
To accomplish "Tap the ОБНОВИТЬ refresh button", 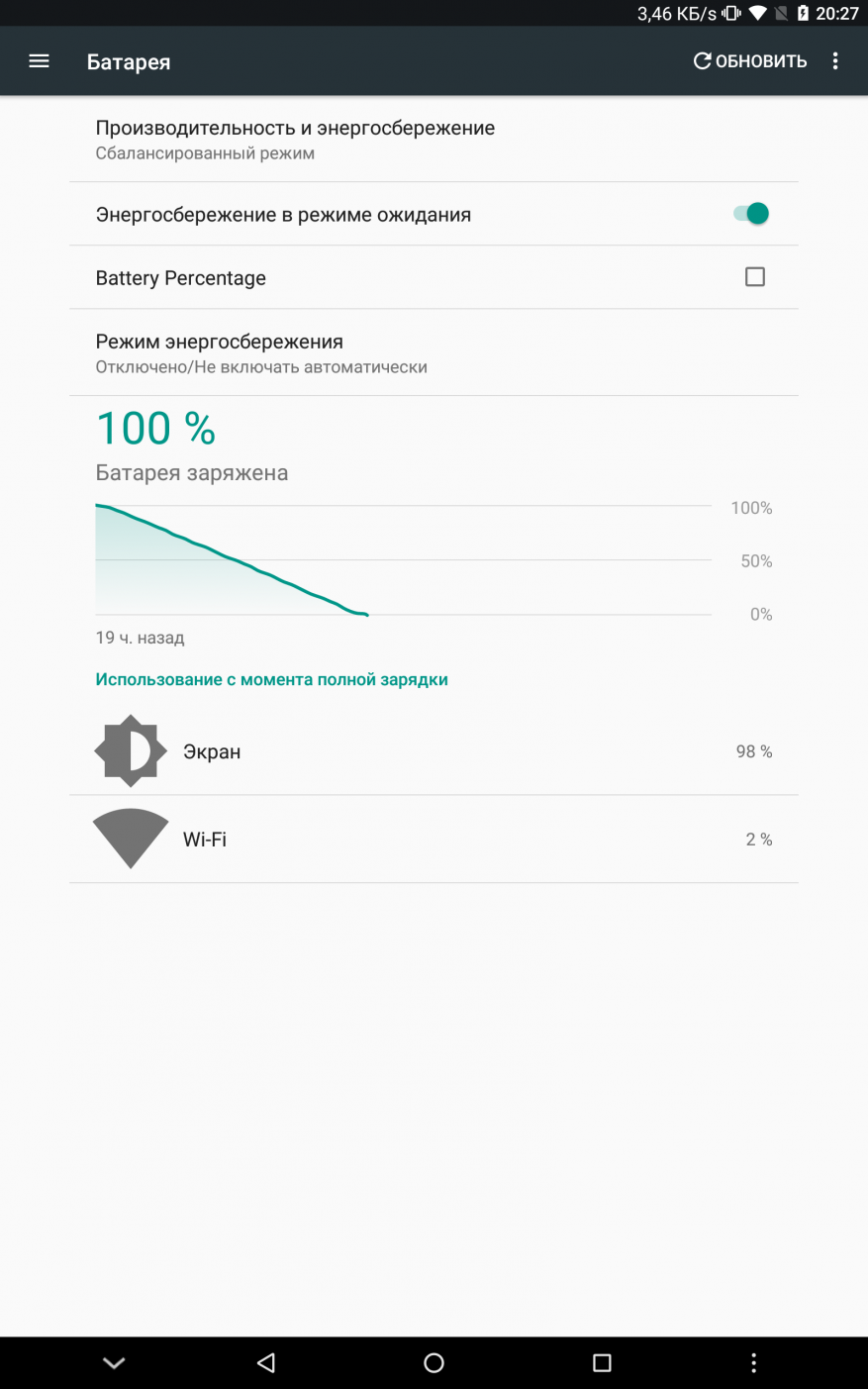I will [750, 61].
